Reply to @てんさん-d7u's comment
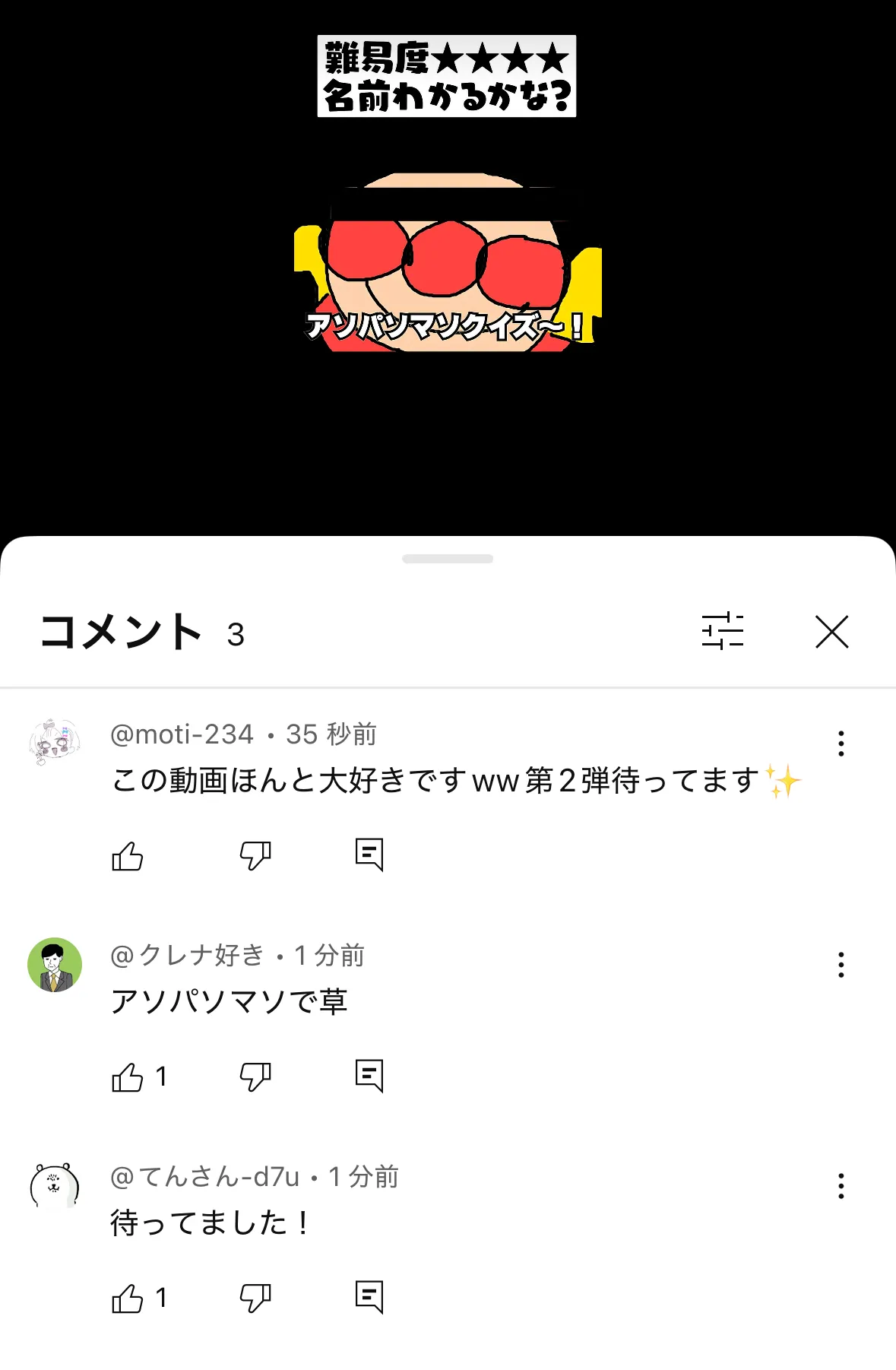 (x=369, y=1298)
